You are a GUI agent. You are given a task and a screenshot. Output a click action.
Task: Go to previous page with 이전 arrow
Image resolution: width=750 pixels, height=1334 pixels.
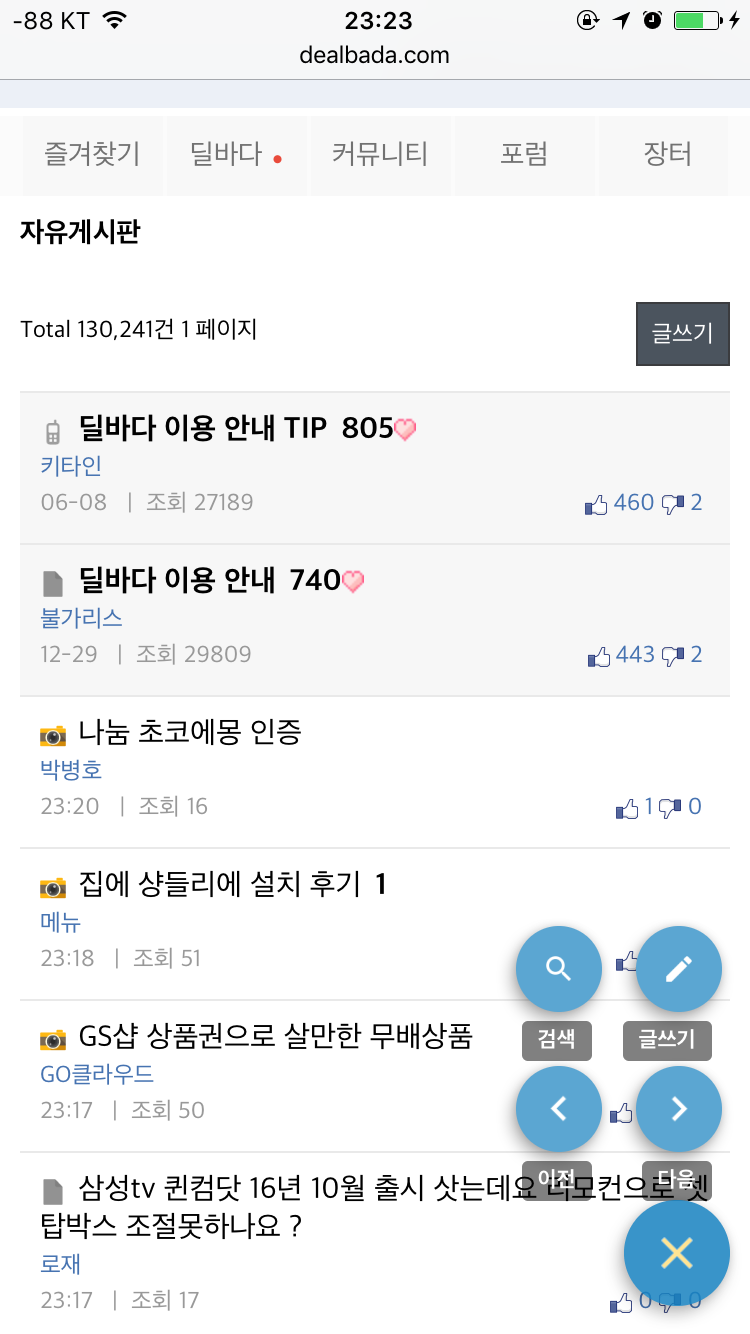click(x=558, y=1109)
